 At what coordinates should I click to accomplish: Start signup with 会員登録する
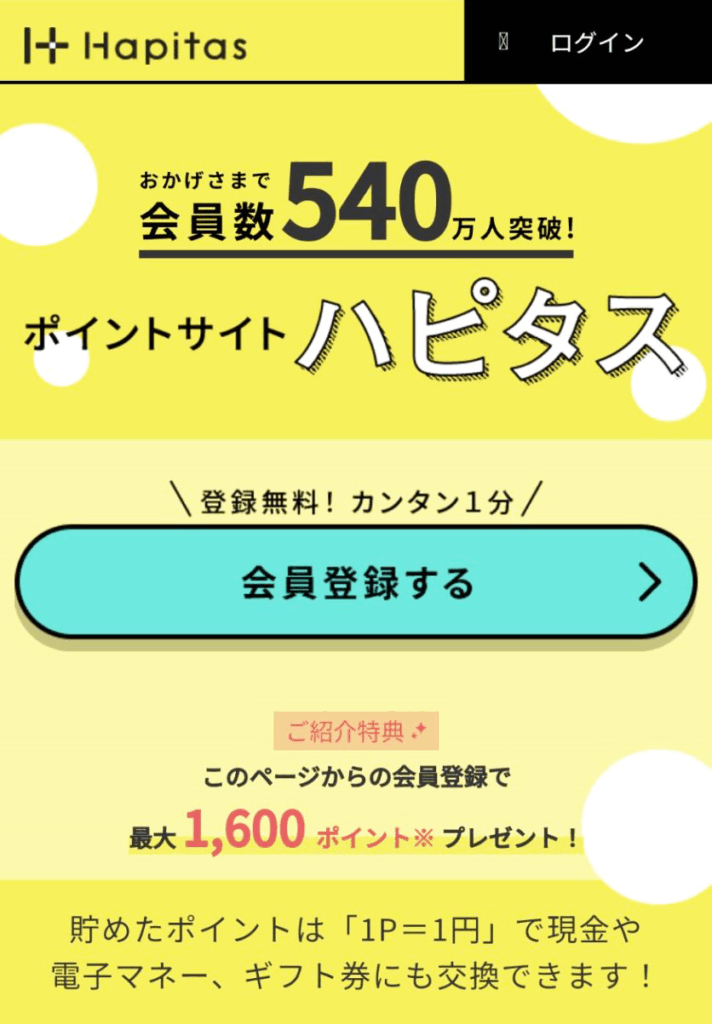pyautogui.click(x=356, y=583)
